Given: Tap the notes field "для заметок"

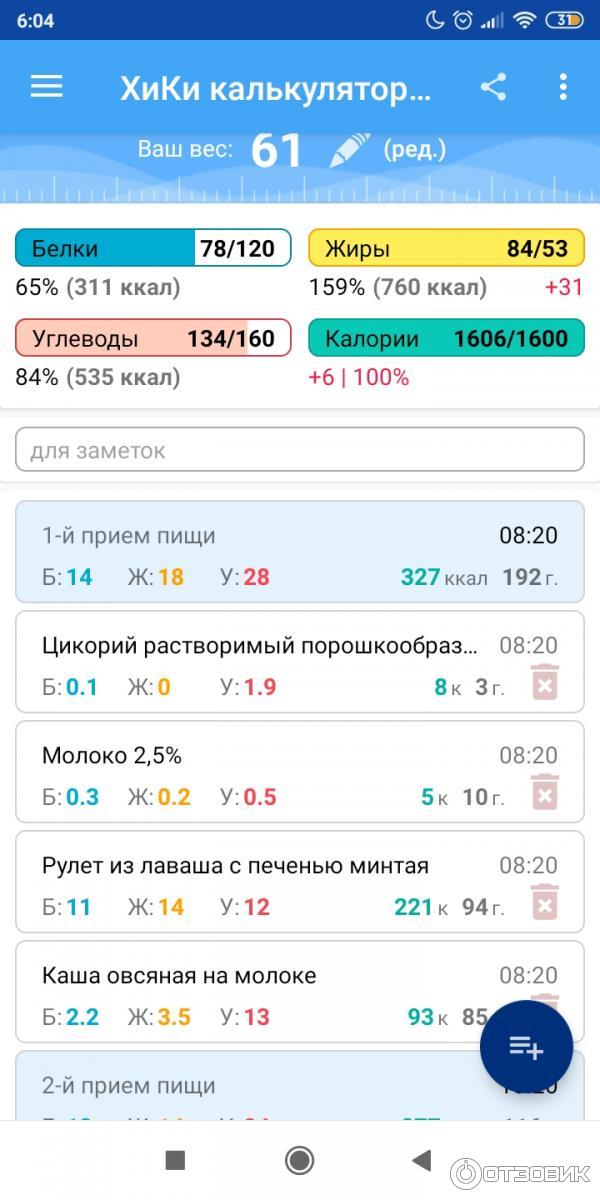Looking at the screenshot, I should tap(300, 450).
